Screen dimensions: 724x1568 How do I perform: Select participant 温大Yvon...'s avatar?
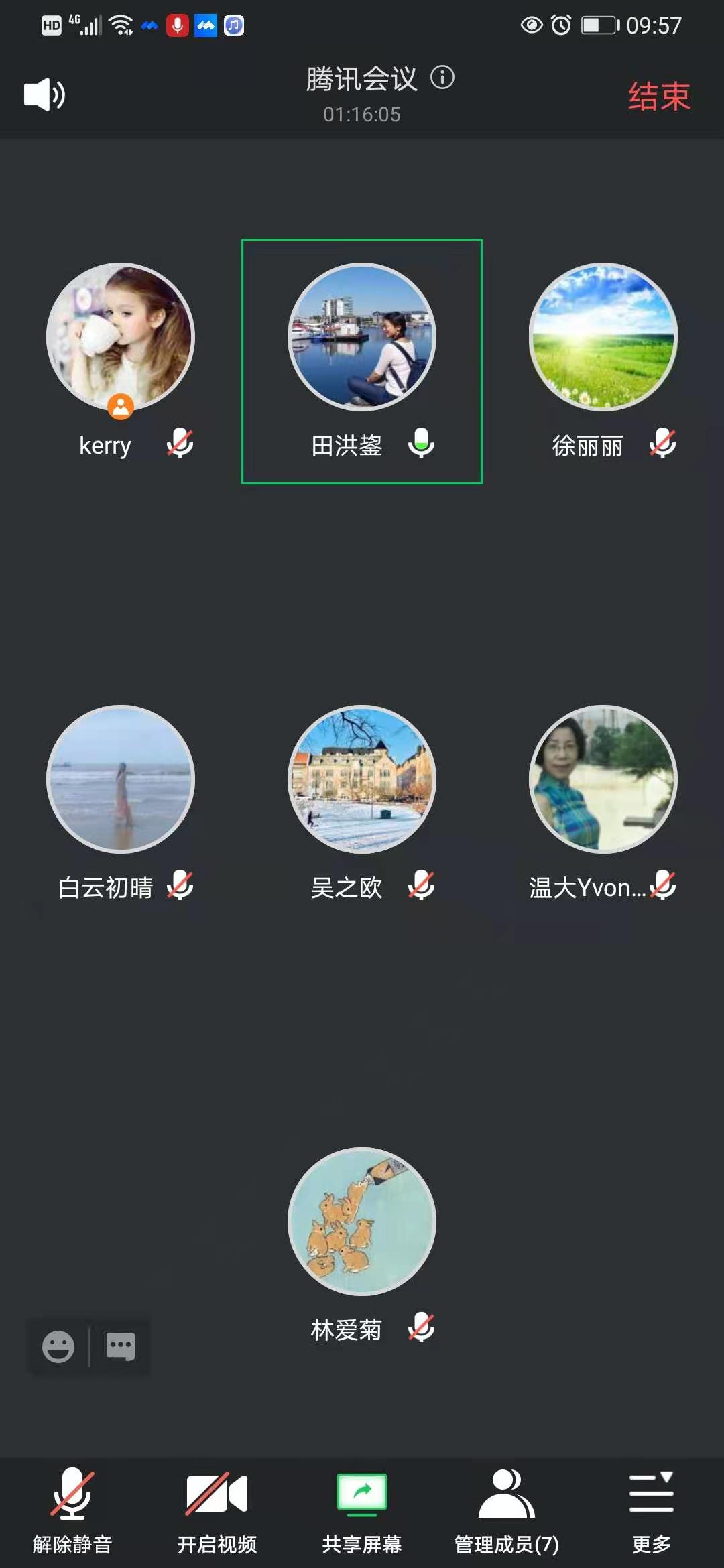[603, 779]
